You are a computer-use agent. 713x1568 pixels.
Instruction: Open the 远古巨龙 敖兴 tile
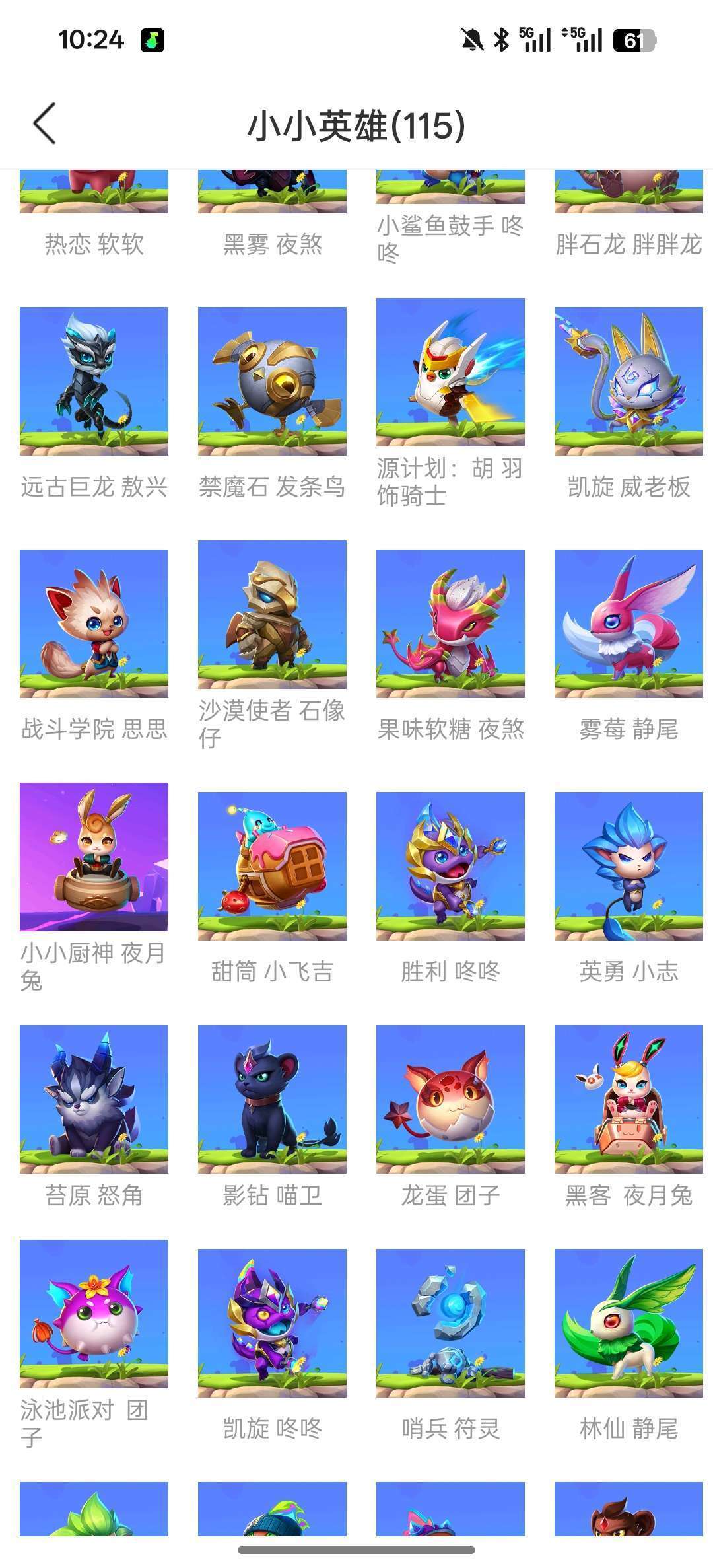coord(94,381)
